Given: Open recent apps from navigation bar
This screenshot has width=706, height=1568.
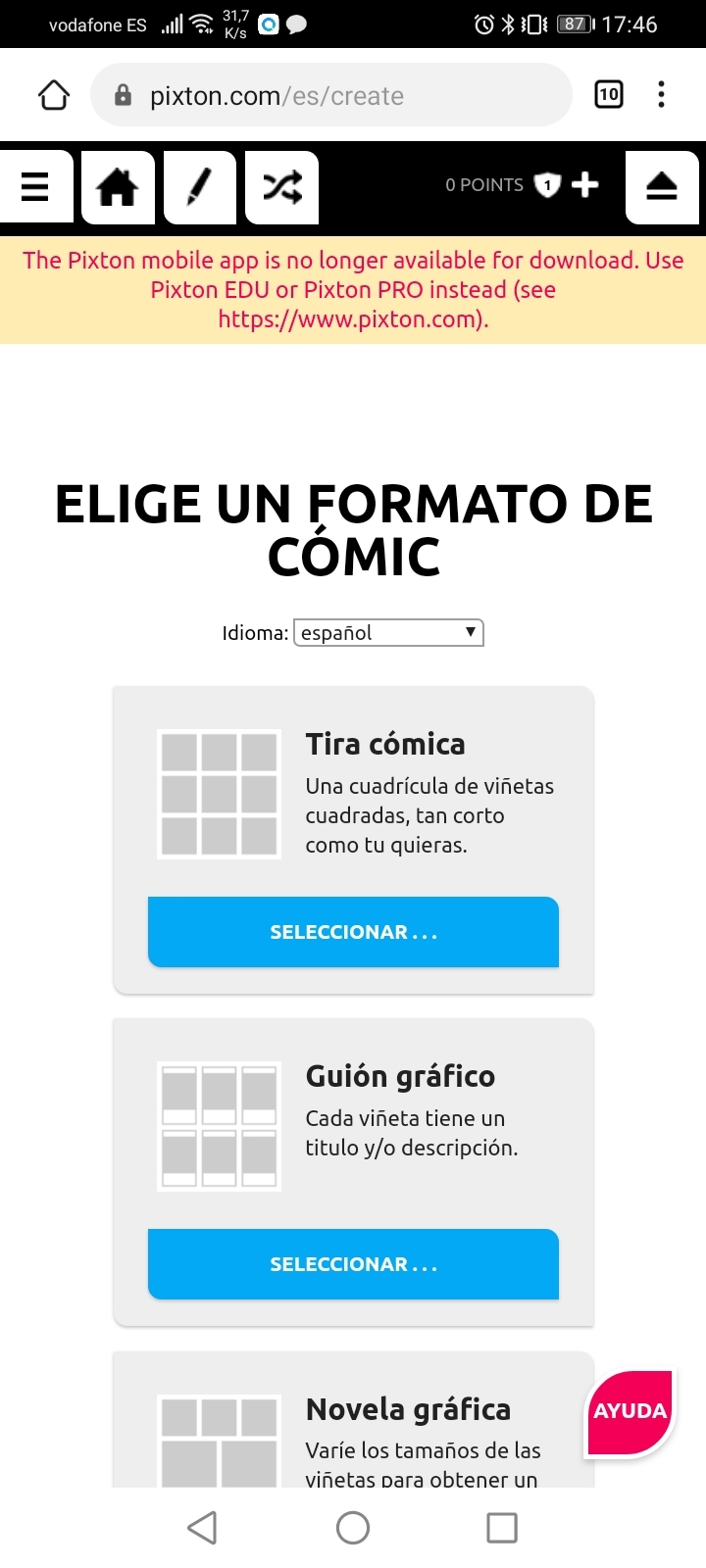Looking at the screenshot, I should 502,1527.
